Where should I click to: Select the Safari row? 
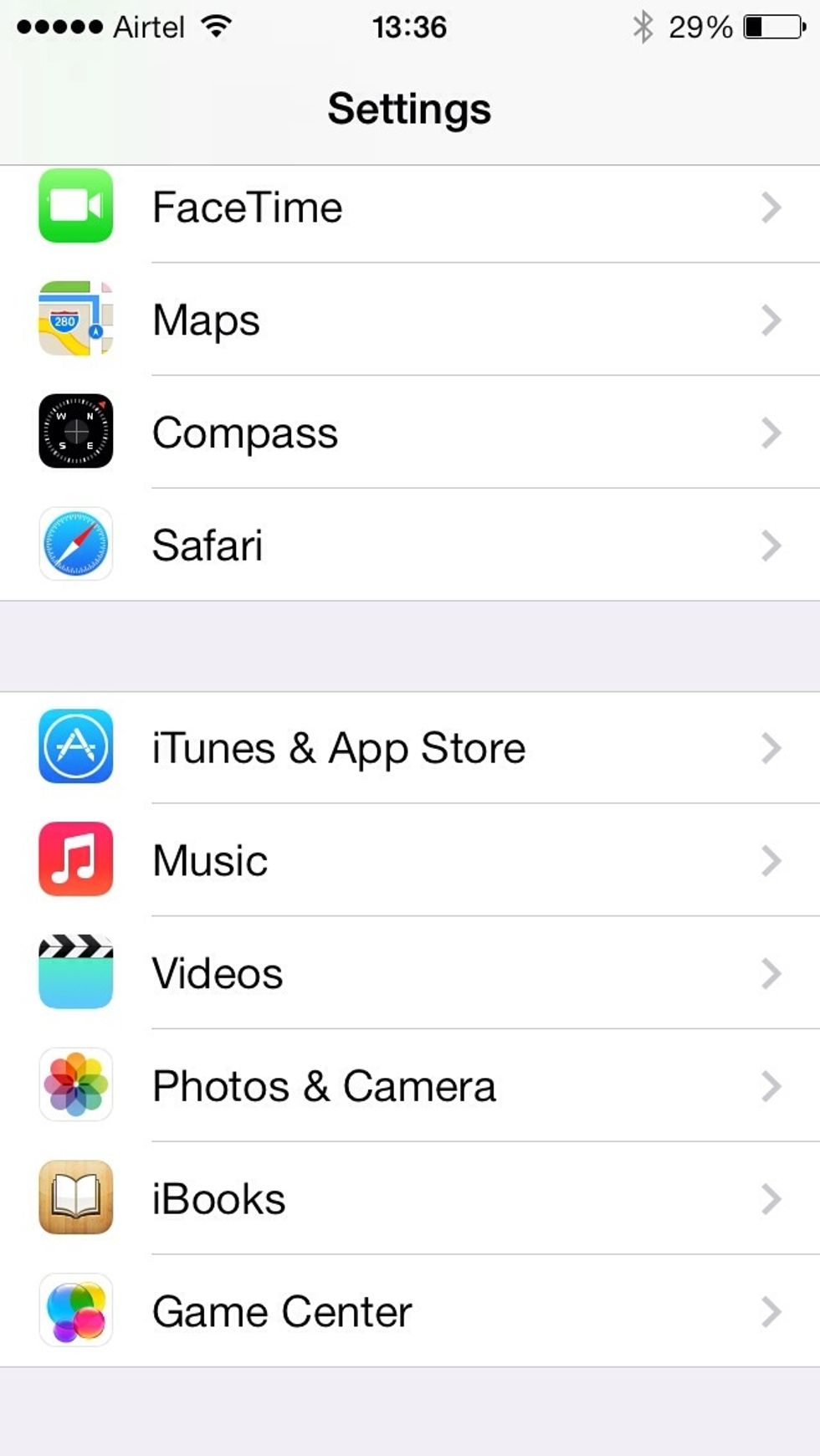click(x=410, y=546)
